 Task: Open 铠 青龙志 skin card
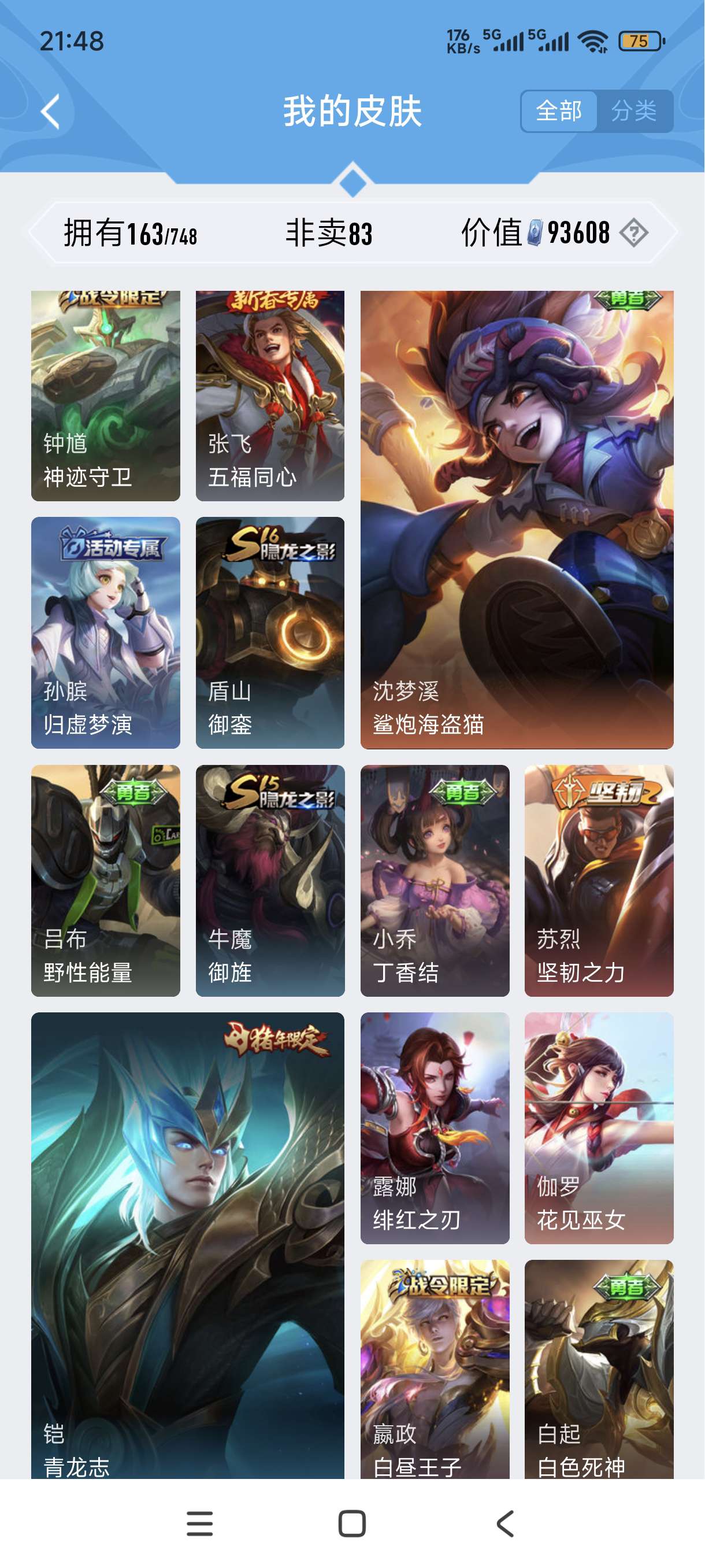click(187, 1245)
